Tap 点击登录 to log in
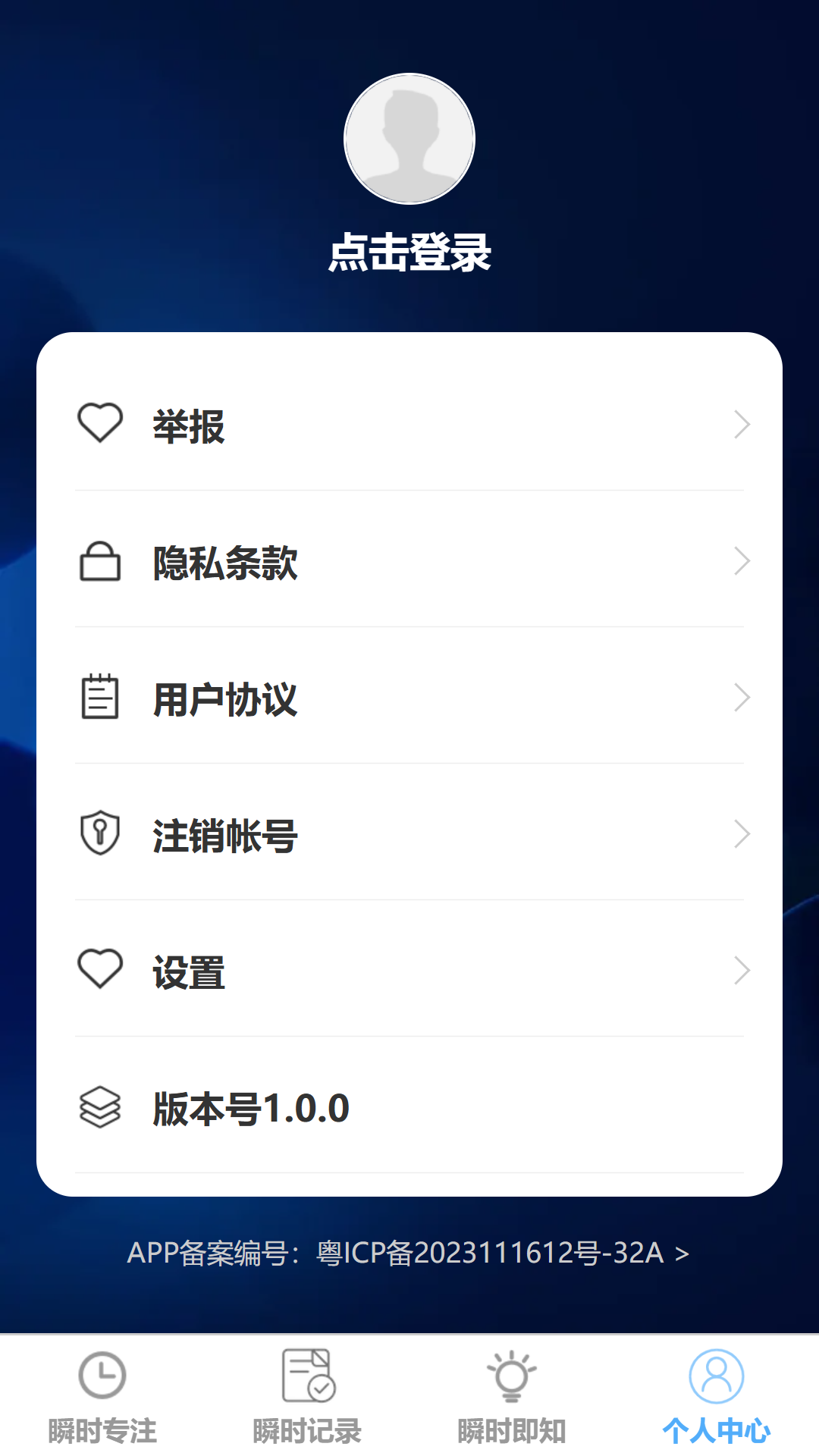The image size is (819, 1456). click(409, 255)
